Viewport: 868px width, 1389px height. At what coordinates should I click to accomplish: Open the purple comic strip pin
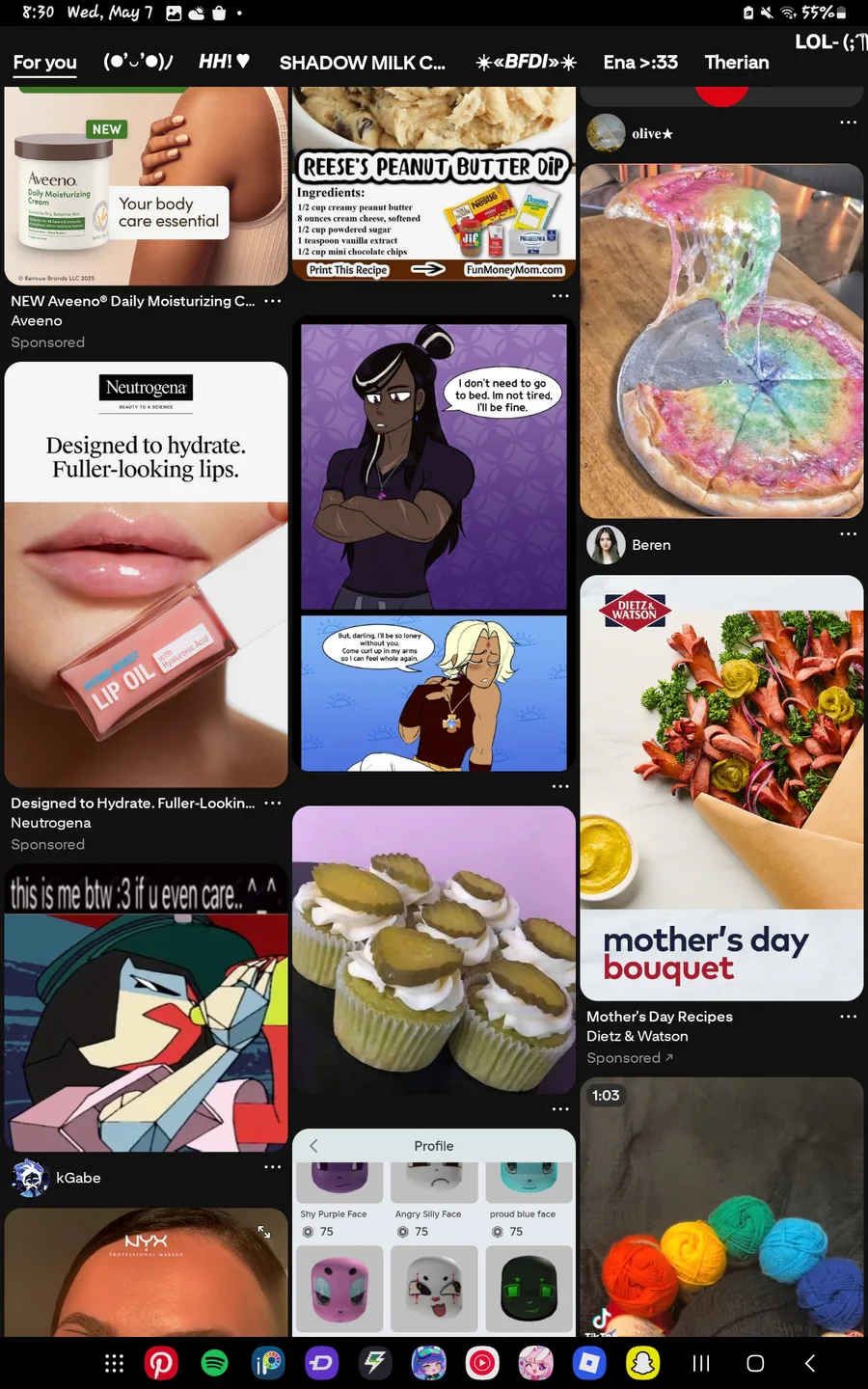[433, 545]
